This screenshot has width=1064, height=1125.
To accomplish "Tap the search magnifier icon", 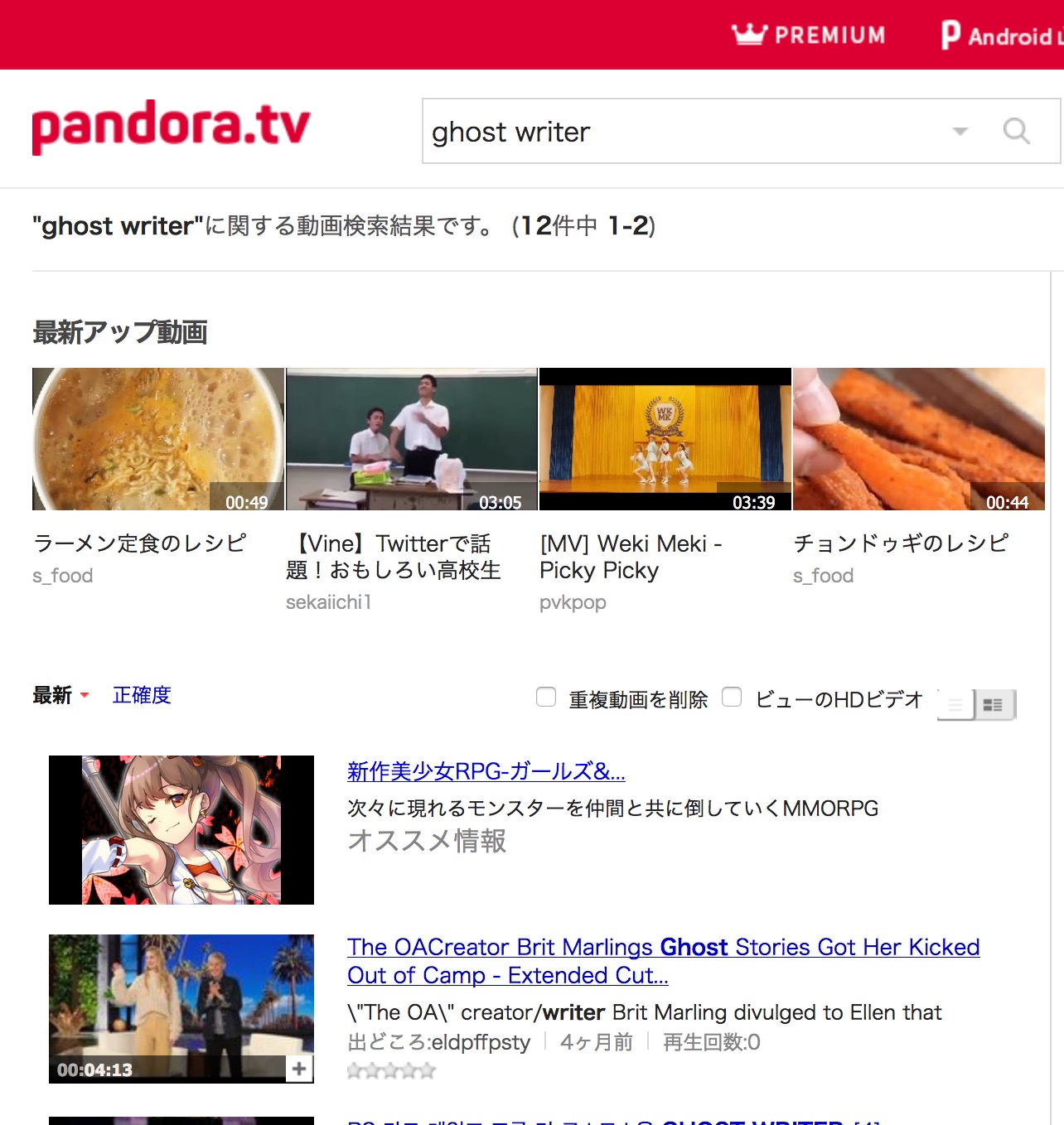I will tap(1016, 131).
